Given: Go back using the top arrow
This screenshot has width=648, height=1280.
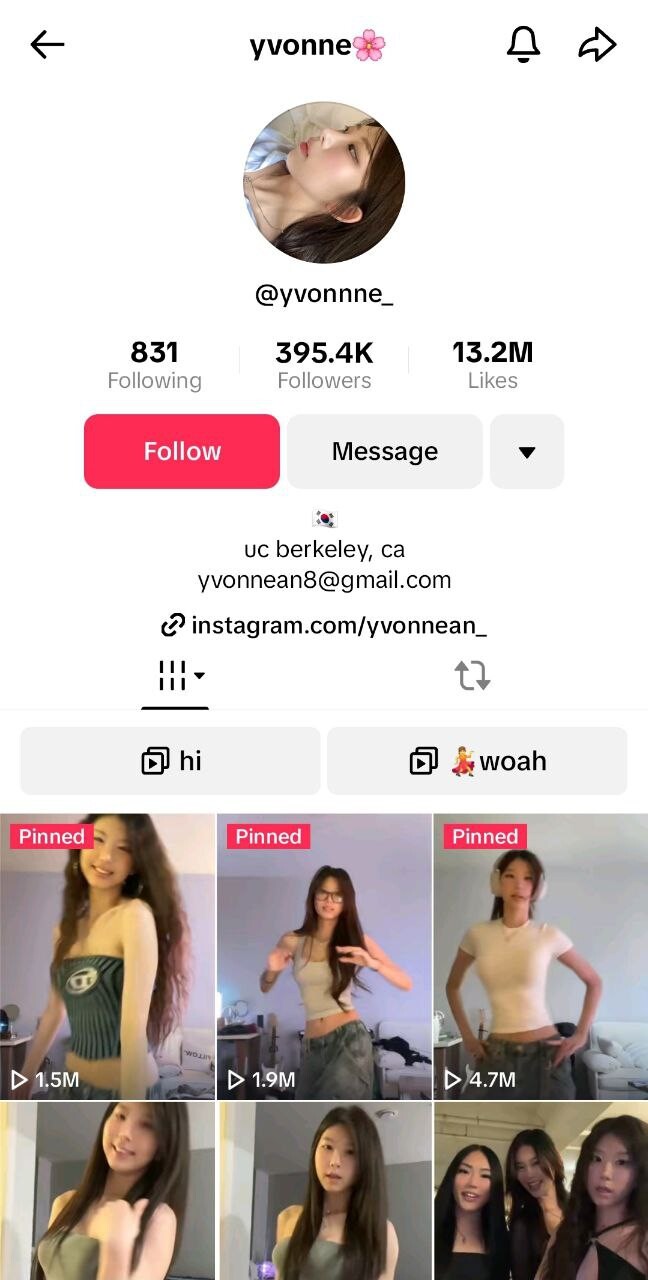Looking at the screenshot, I should tap(47, 44).
